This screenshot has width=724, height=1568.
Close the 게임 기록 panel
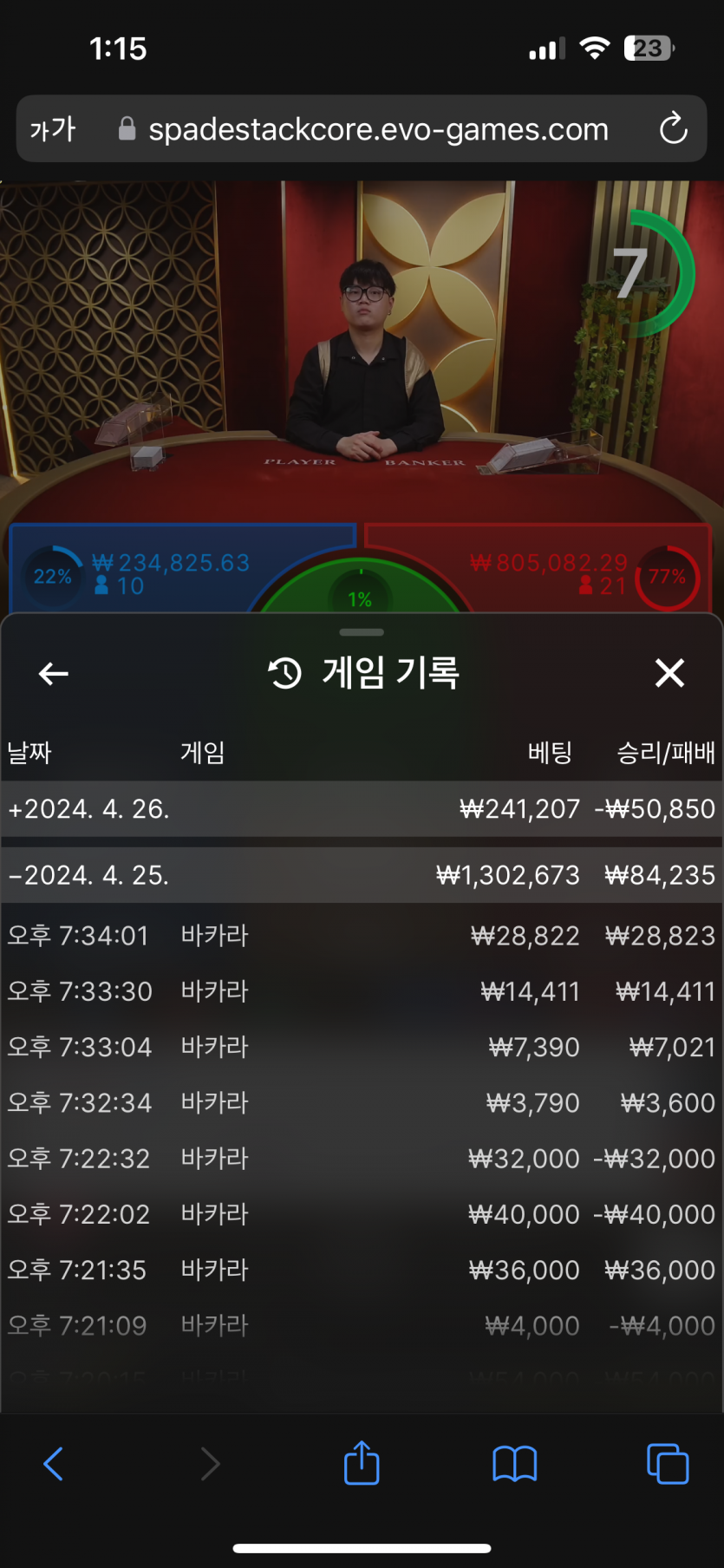[669, 673]
